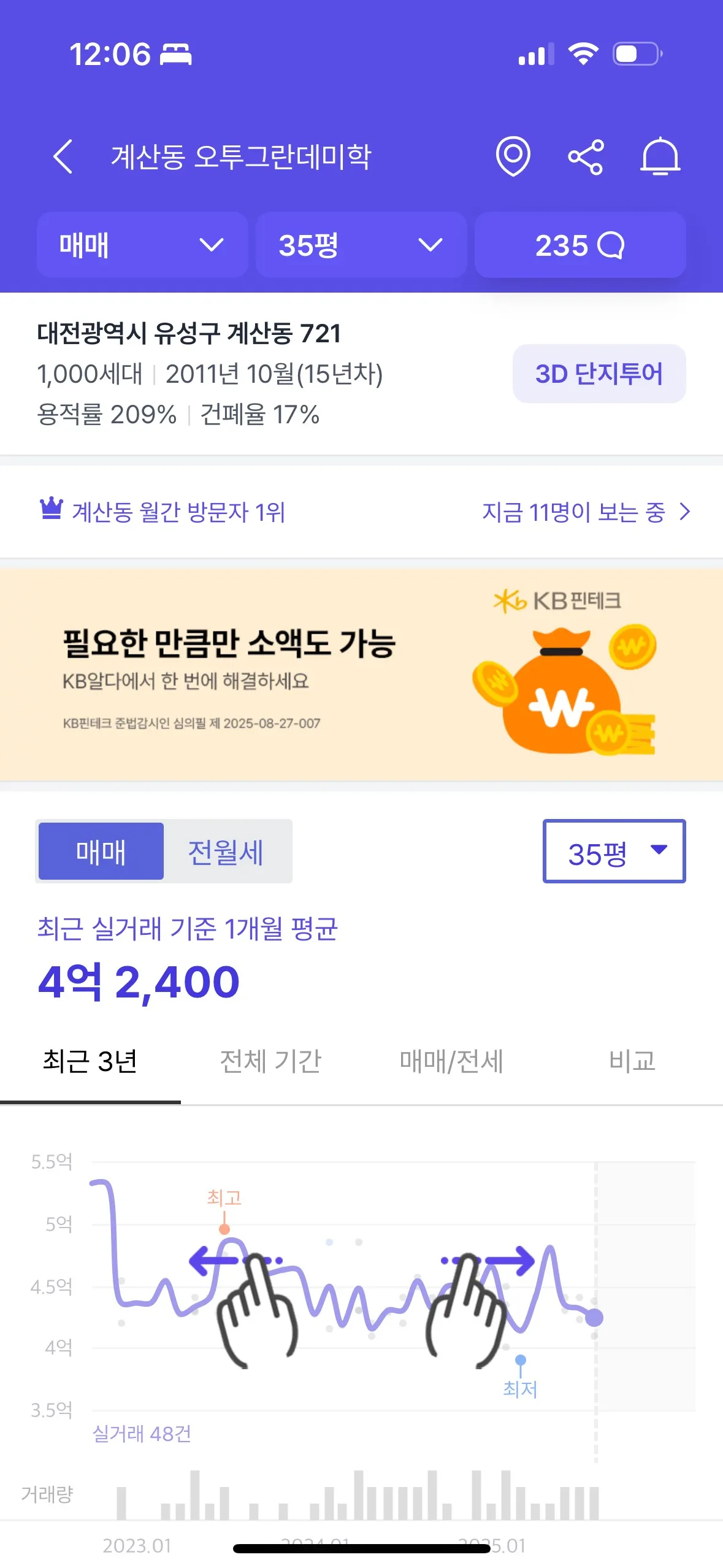Select the 최근 3년 chart tab
The width and height of the screenshot is (723, 1568).
[90, 1061]
